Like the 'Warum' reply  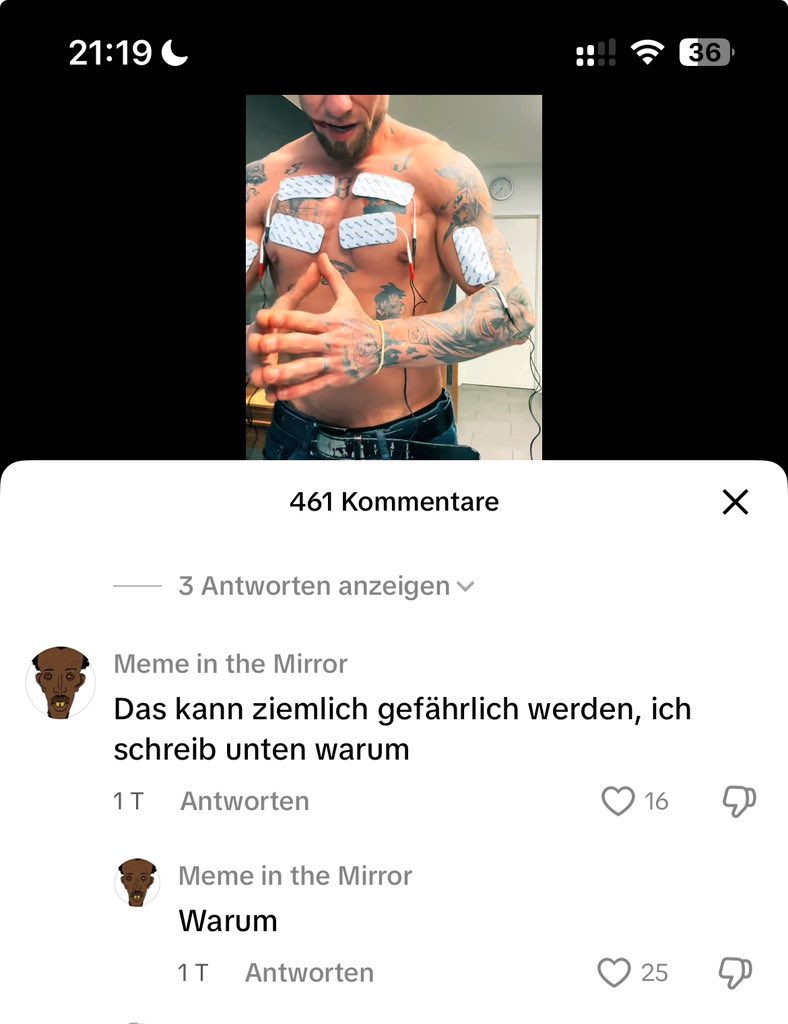(x=614, y=972)
